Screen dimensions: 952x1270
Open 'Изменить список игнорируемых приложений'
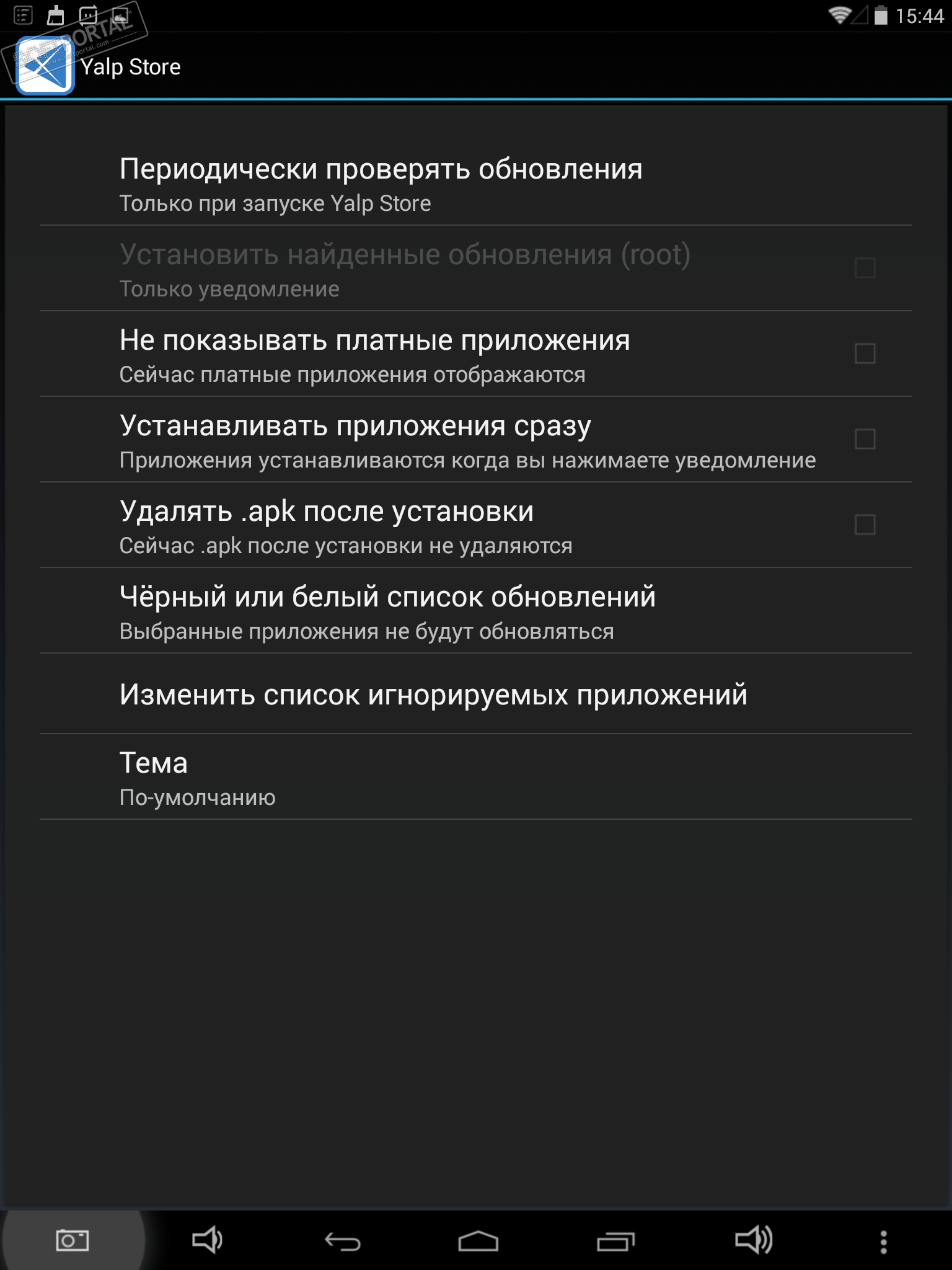(x=433, y=695)
